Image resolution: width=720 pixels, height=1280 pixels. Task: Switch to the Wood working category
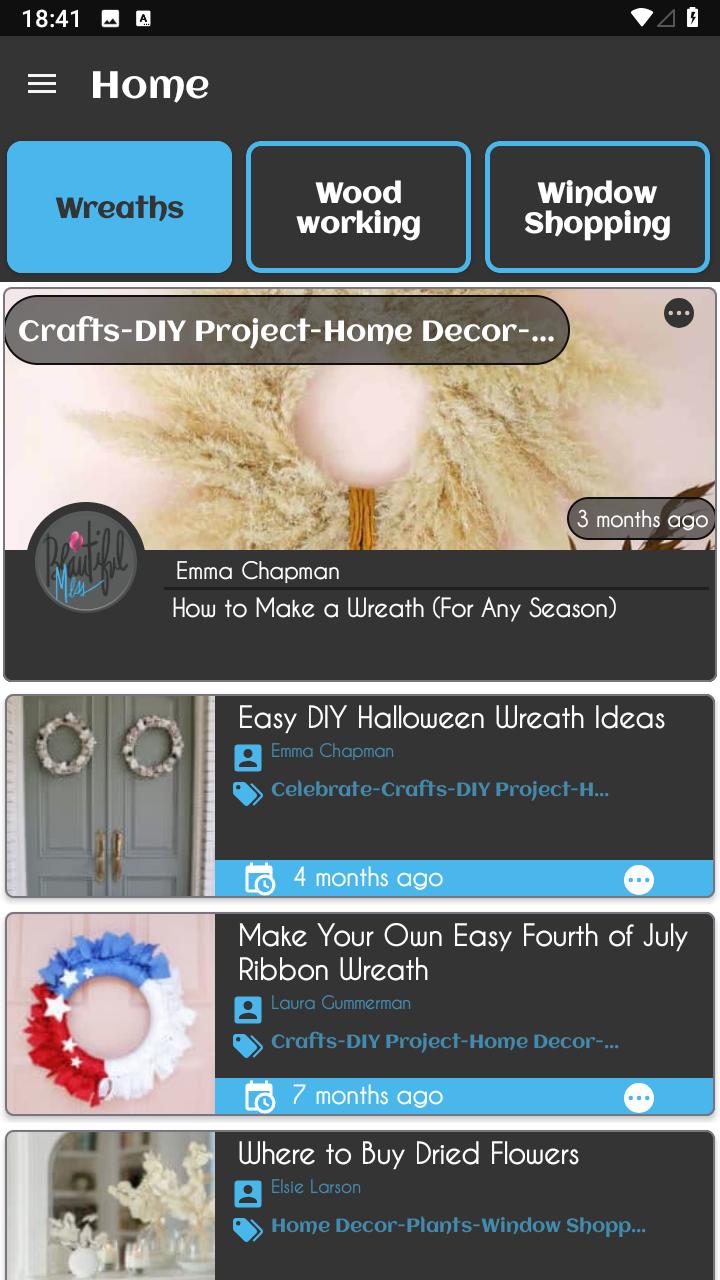point(358,207)
